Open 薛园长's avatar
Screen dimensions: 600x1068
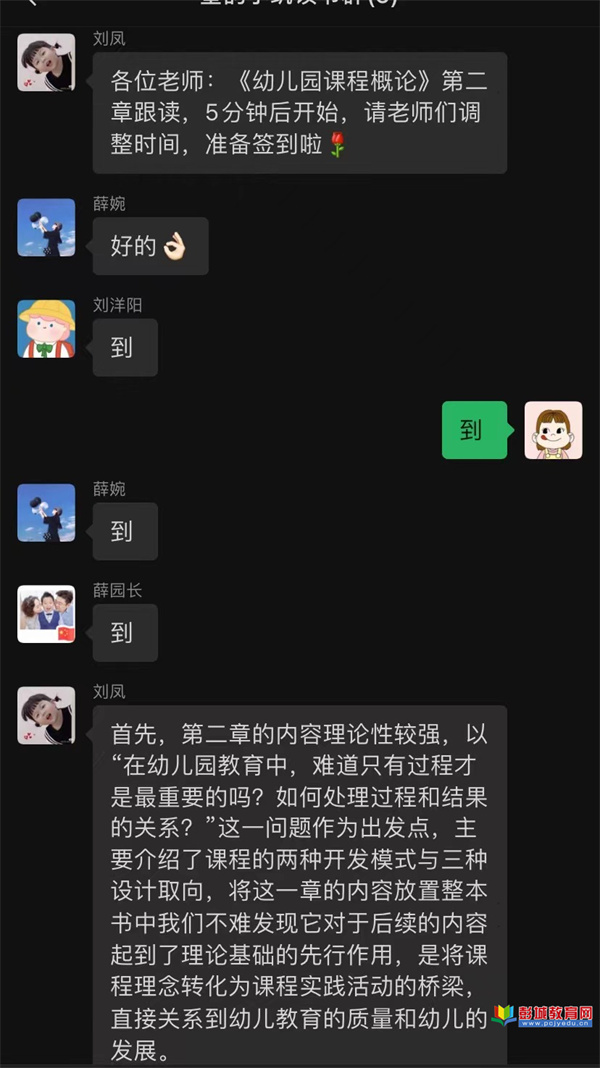46,613
